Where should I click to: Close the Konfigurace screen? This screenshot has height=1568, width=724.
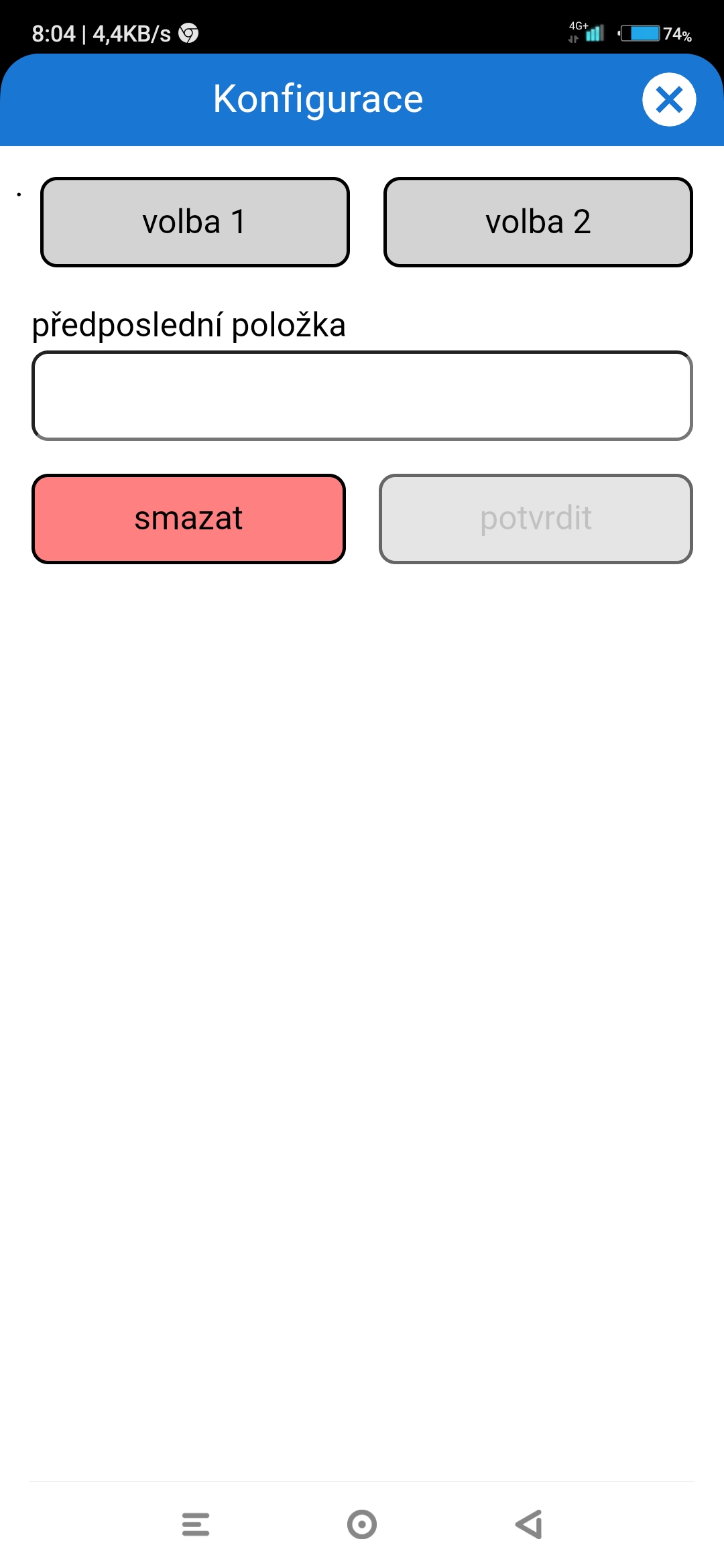click(669, 100)
